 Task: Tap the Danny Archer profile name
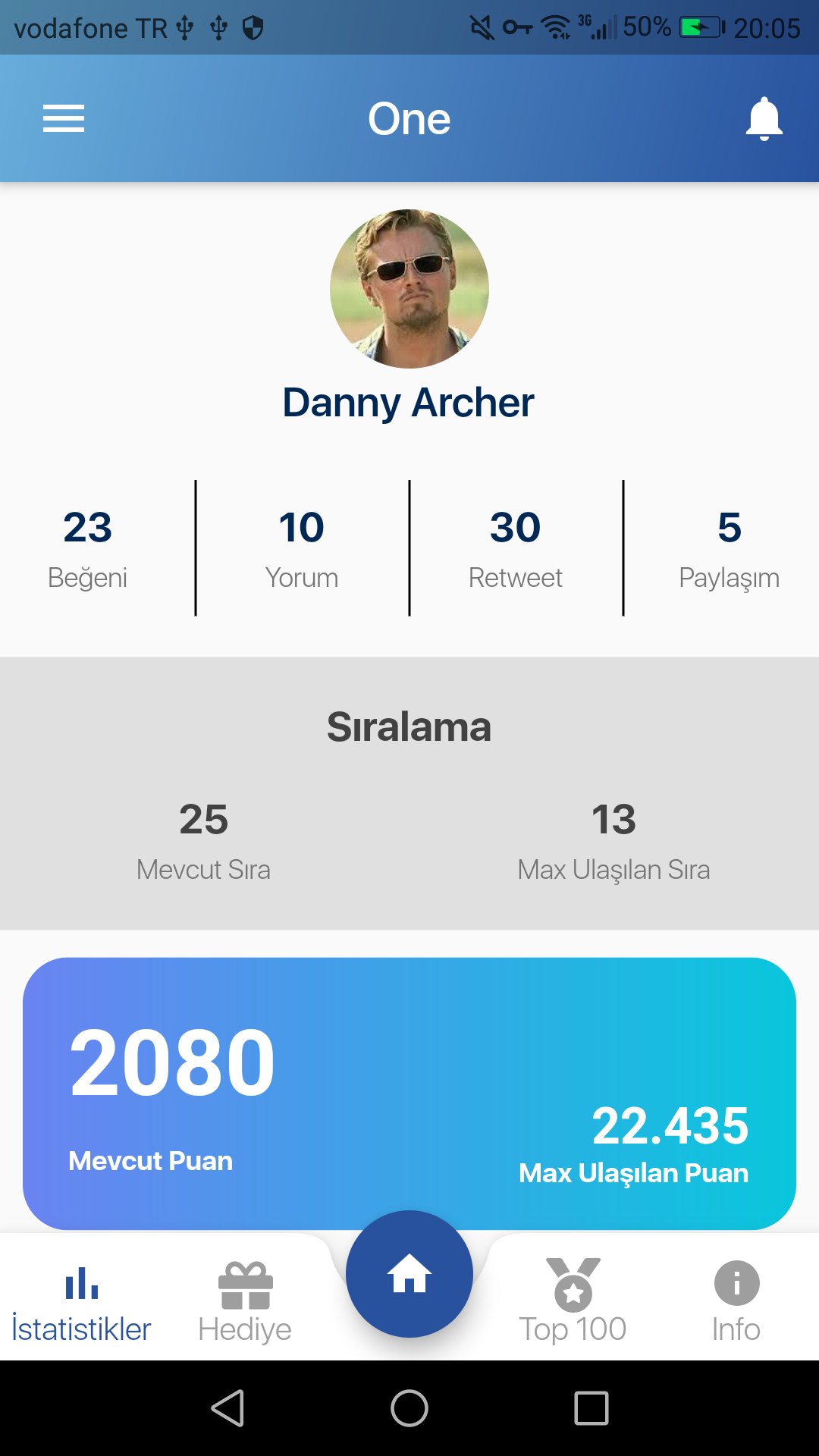click(x=409, y=402)
